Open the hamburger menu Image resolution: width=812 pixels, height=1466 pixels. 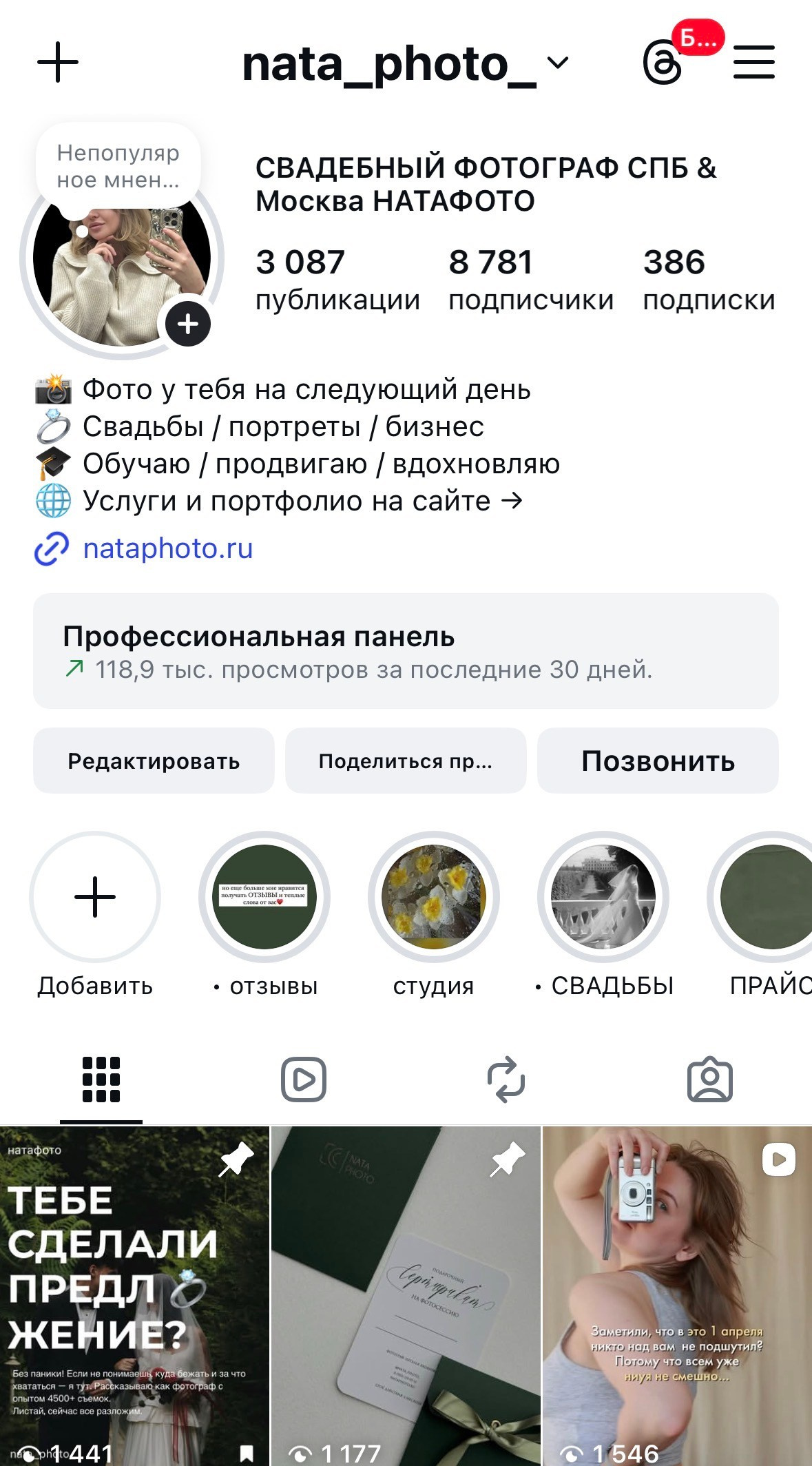coord(753,62)
